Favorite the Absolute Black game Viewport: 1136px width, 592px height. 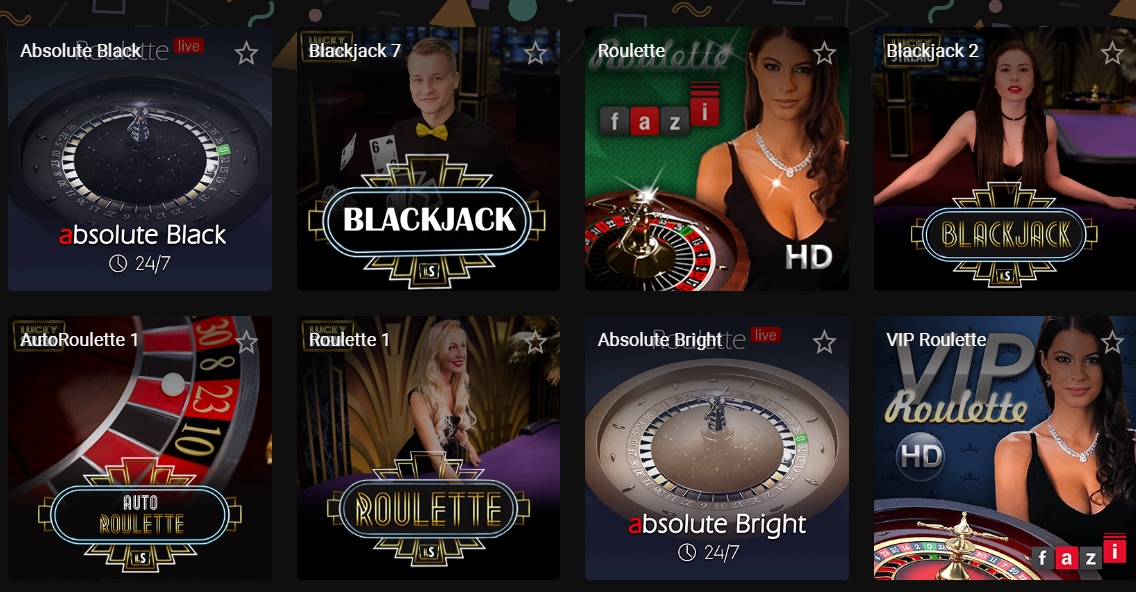[246, 53]
